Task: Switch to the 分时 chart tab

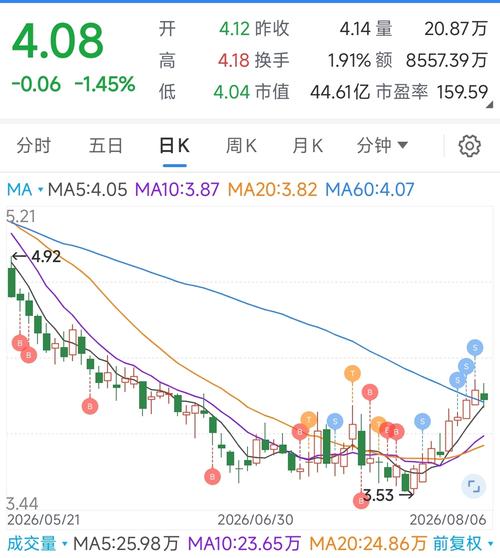Action: pyautogui.click(x=33, y=146)
